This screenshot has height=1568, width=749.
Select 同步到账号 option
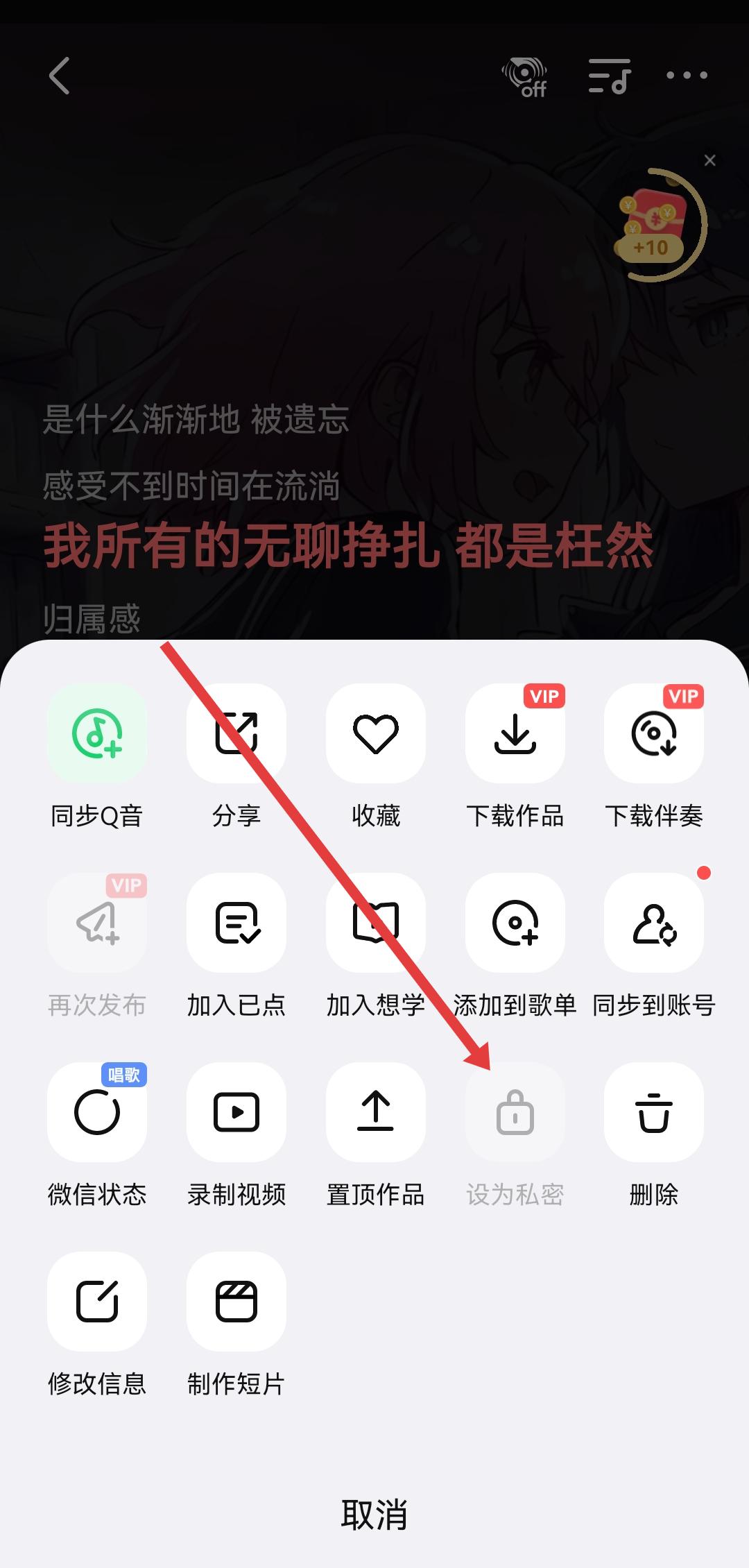653,923
